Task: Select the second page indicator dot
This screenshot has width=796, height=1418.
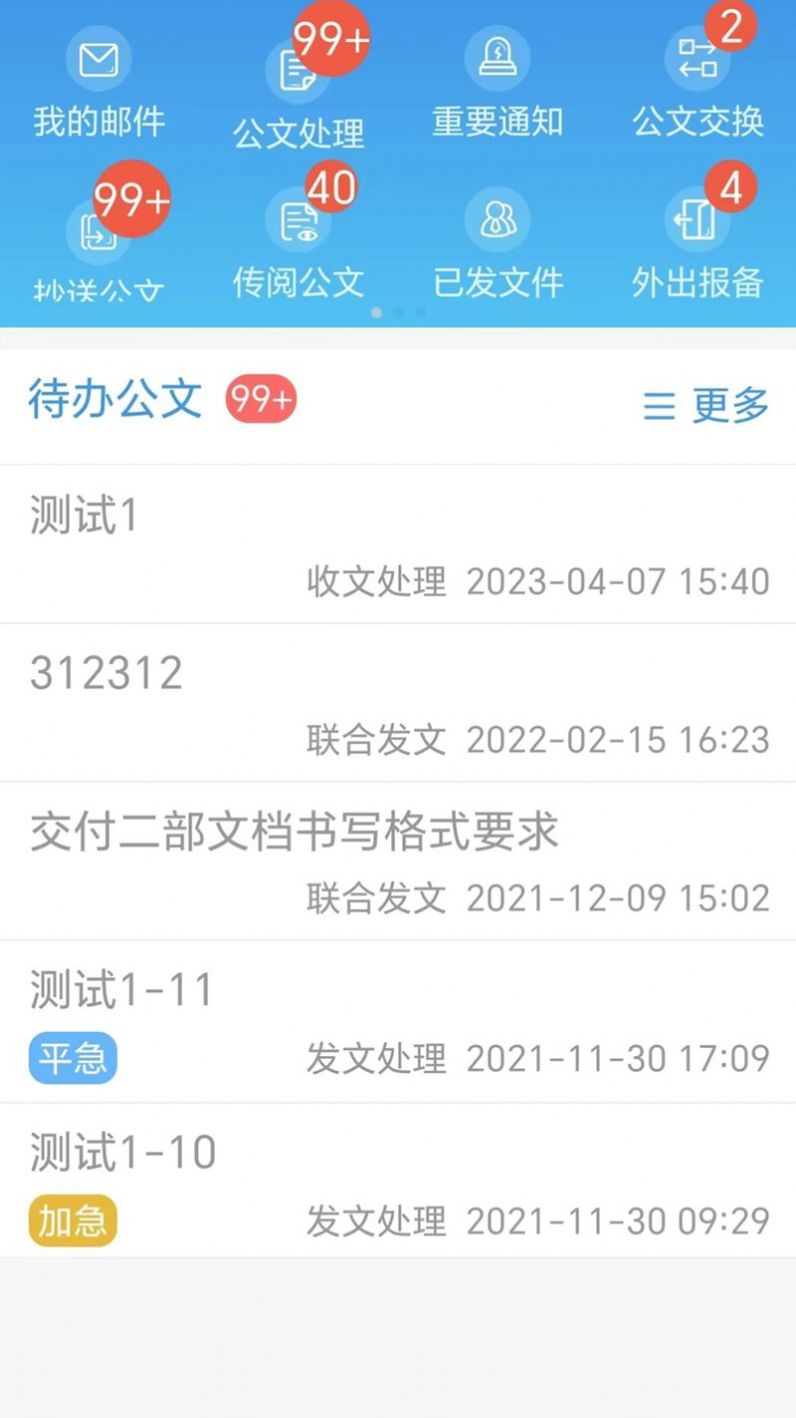Action: click(x=399, y=313)
